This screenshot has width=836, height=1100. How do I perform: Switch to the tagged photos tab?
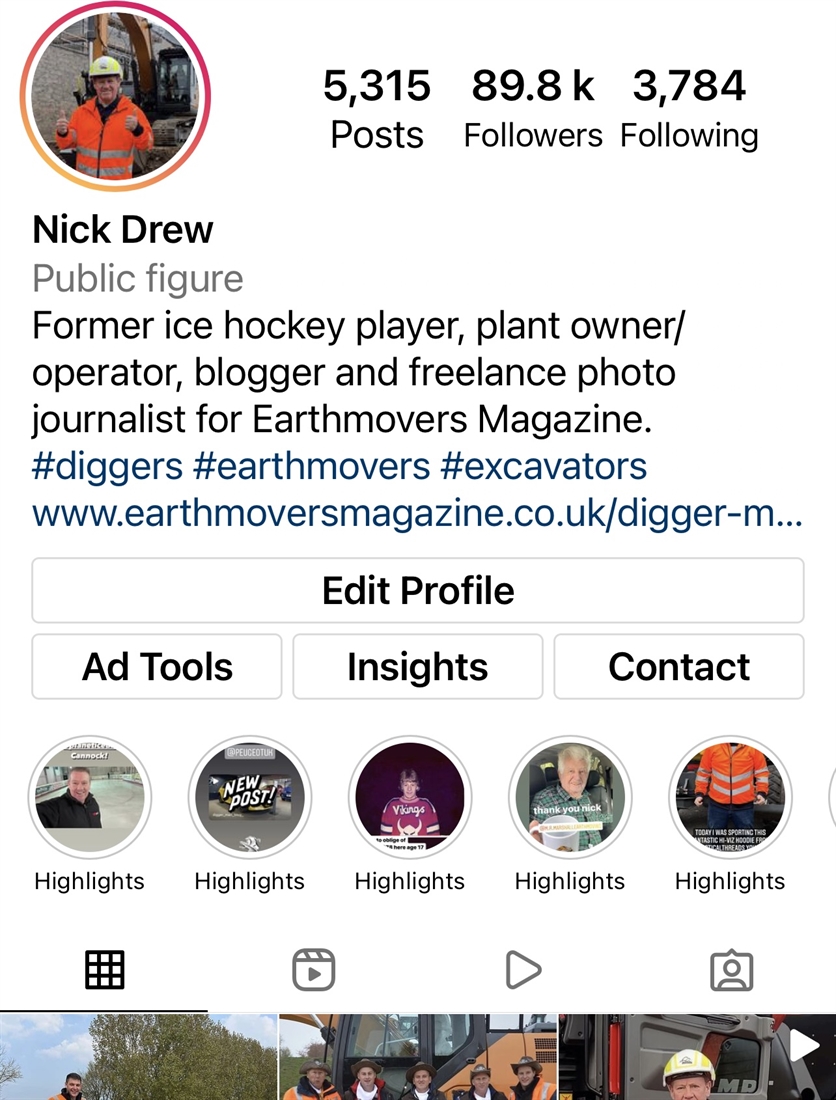[731, 970]
